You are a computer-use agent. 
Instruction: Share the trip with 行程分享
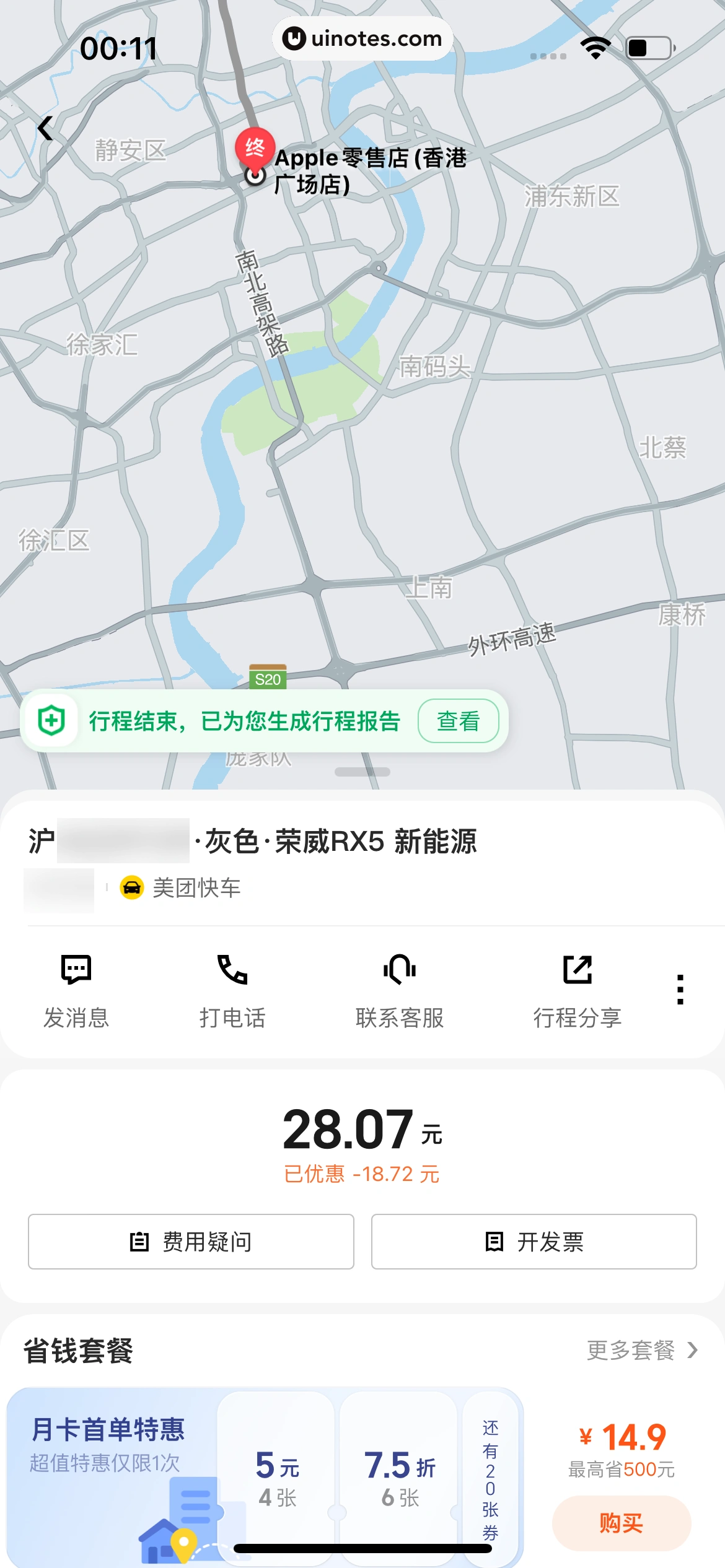577,990
